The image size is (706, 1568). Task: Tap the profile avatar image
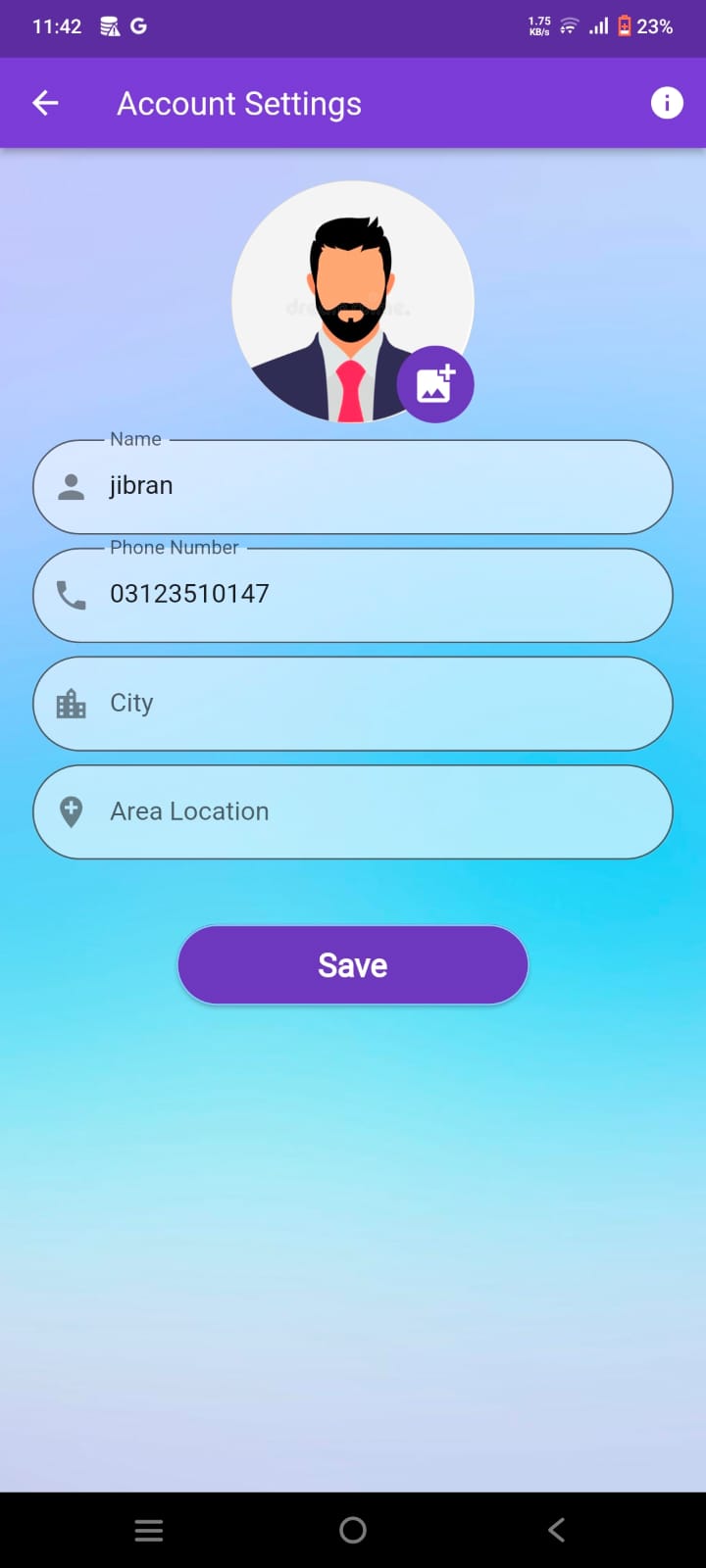353,294
